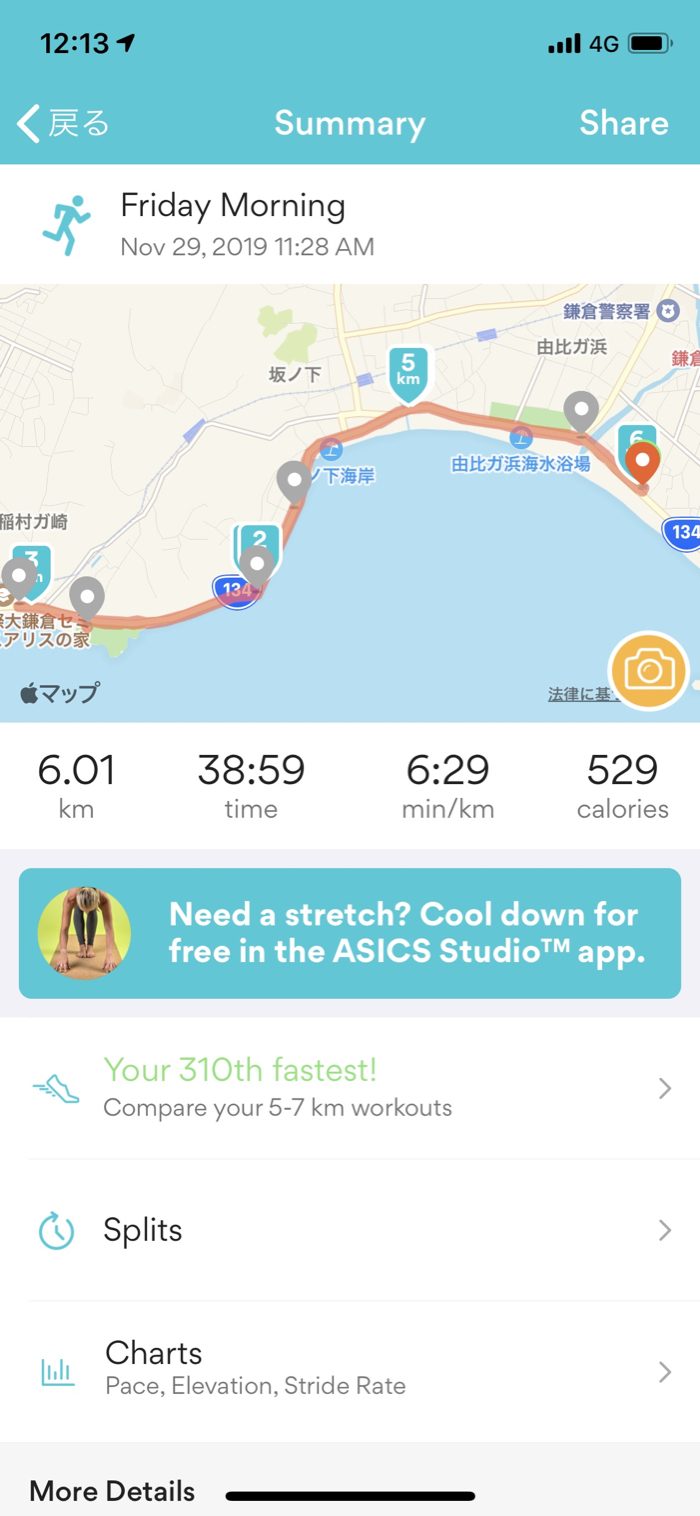Open the Splits row
The height and width of the screenshot is (1516, 700).
[x=350, y=1230]
